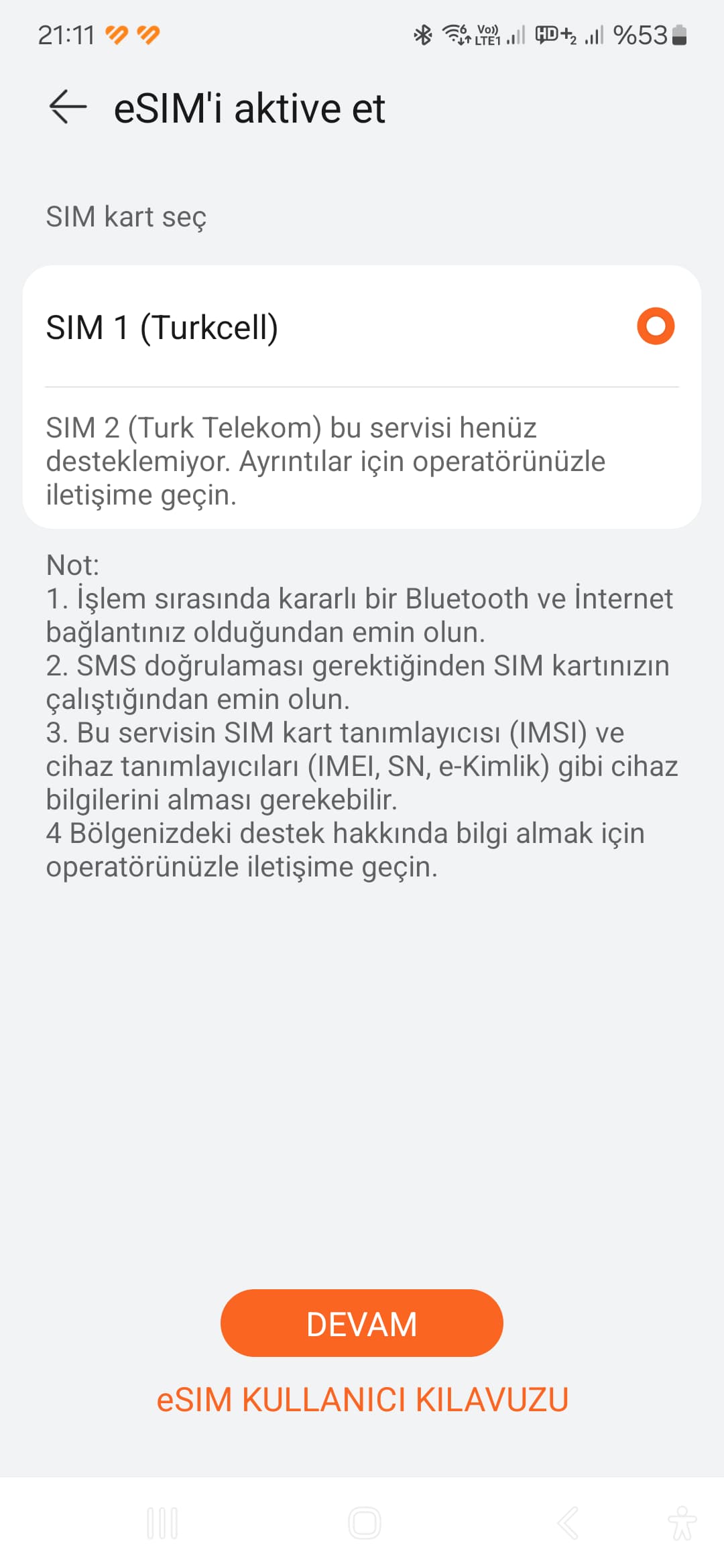Go back from eSIM'i aktive et
Screen dimensions: 724x1568
click(68, 107)
